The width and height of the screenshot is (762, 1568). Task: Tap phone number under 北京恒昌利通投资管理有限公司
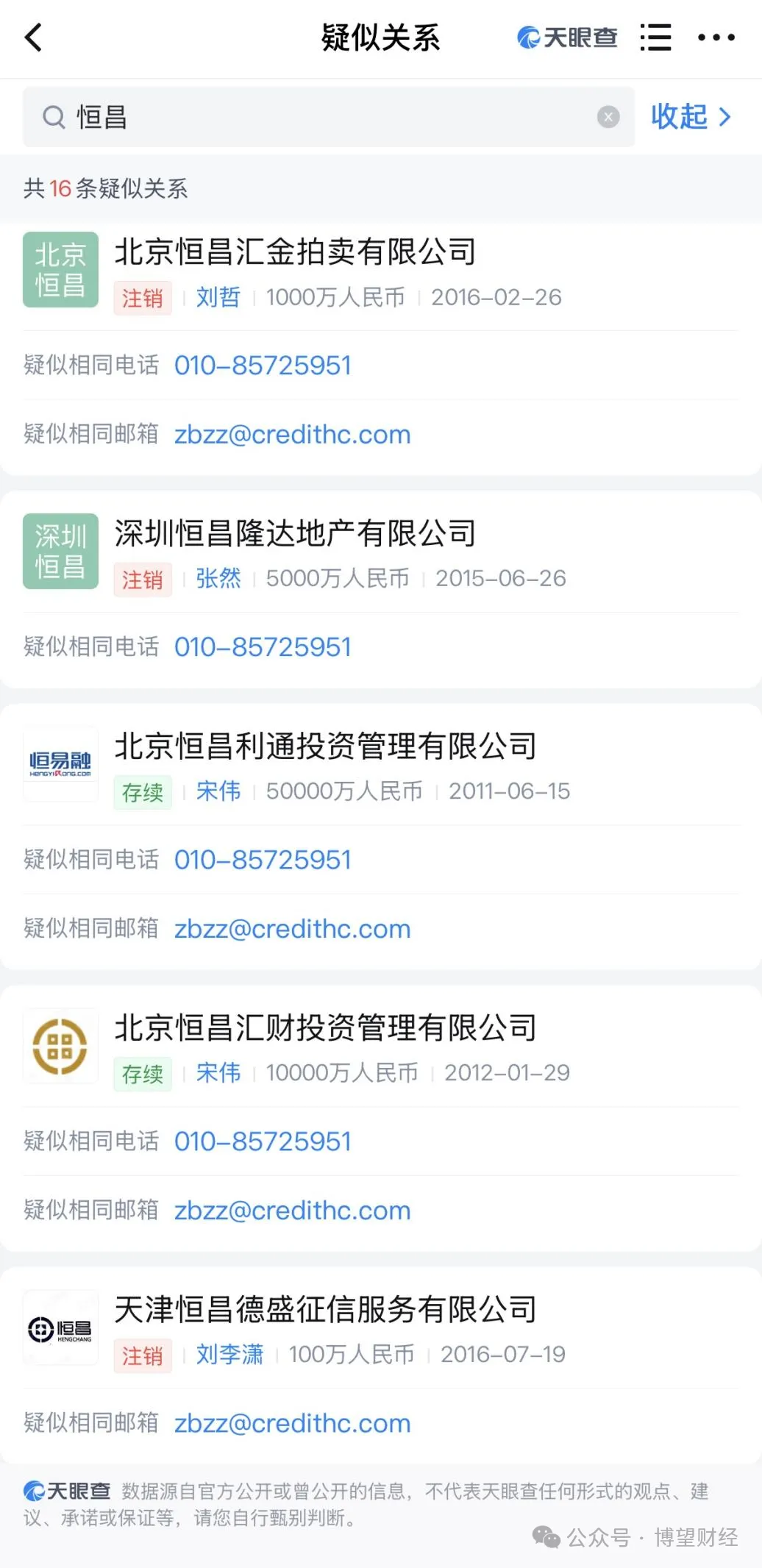pyautogui.click(x=263, y=860)
